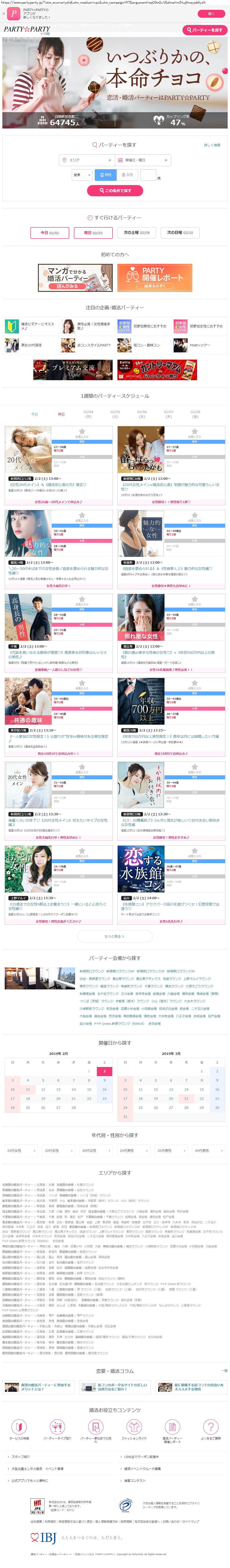Show parties for 明日 02/03
The image size is (230, 1568).
point(92,233)
